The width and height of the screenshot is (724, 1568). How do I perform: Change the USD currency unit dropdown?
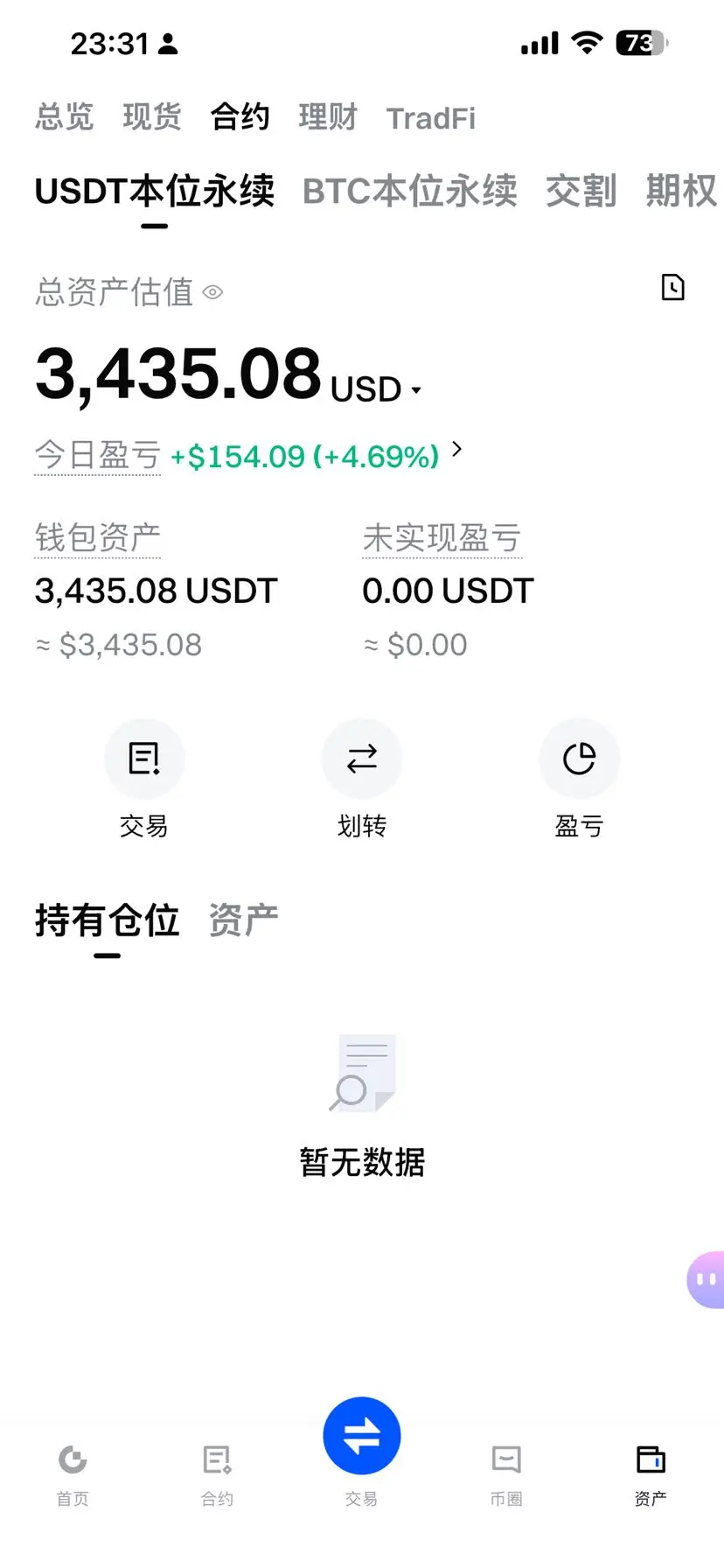pos(376,390)
